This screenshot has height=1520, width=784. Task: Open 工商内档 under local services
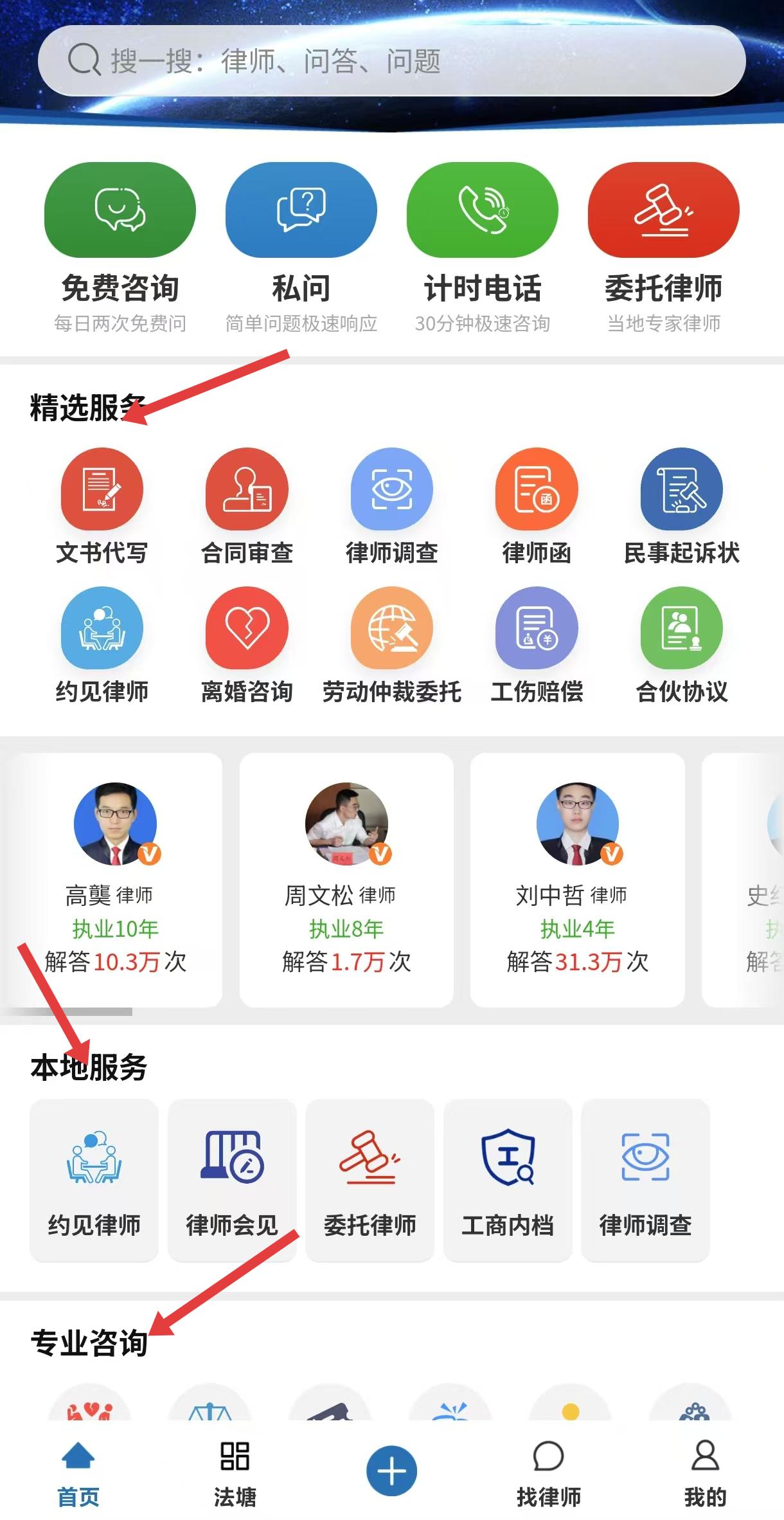click(x=508, y=1181)
